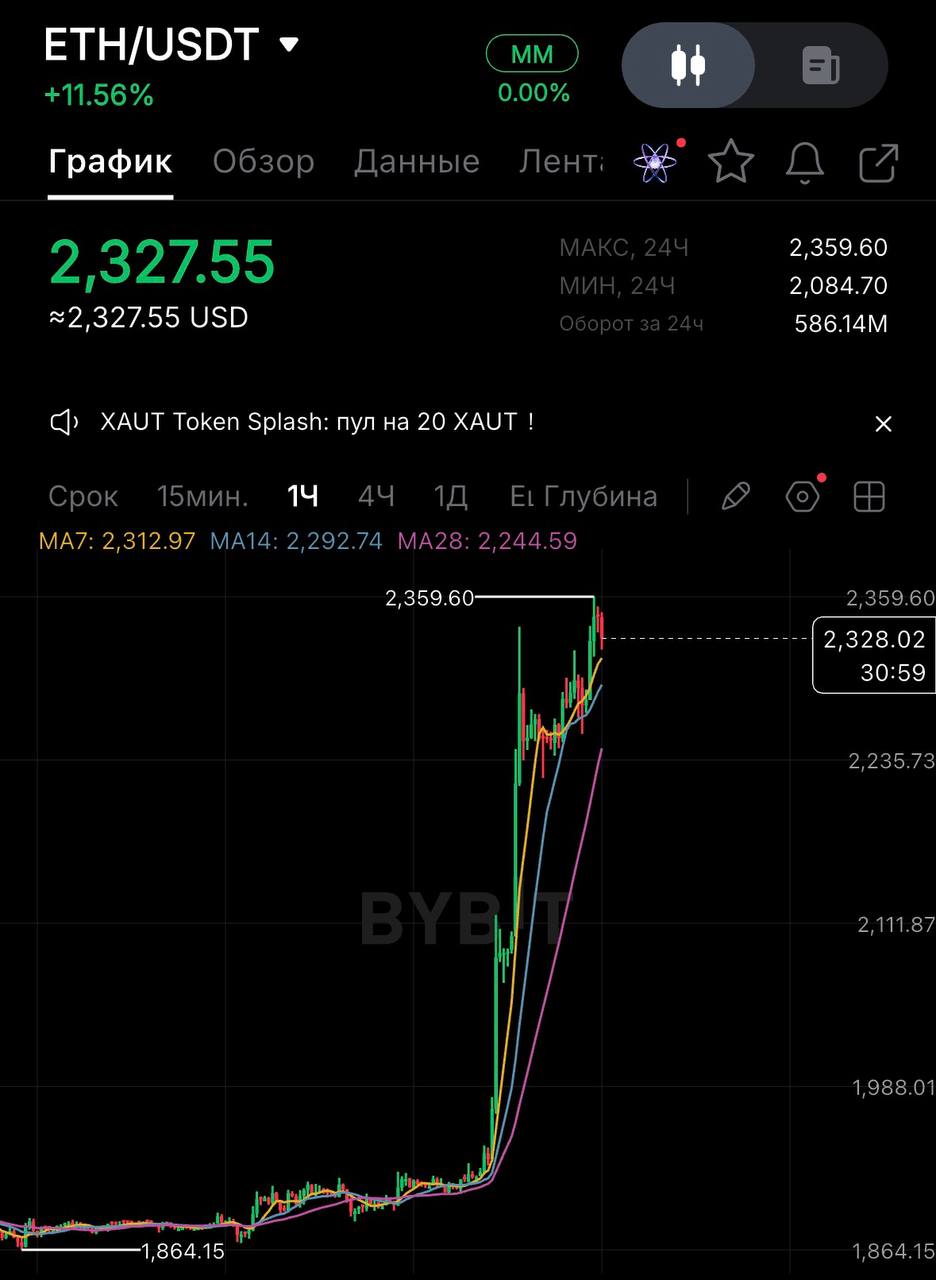The width and height of the screenshot is (936, 1280).
Task: Switch to the Обзор tab
Action: click(x=263, y=161)
